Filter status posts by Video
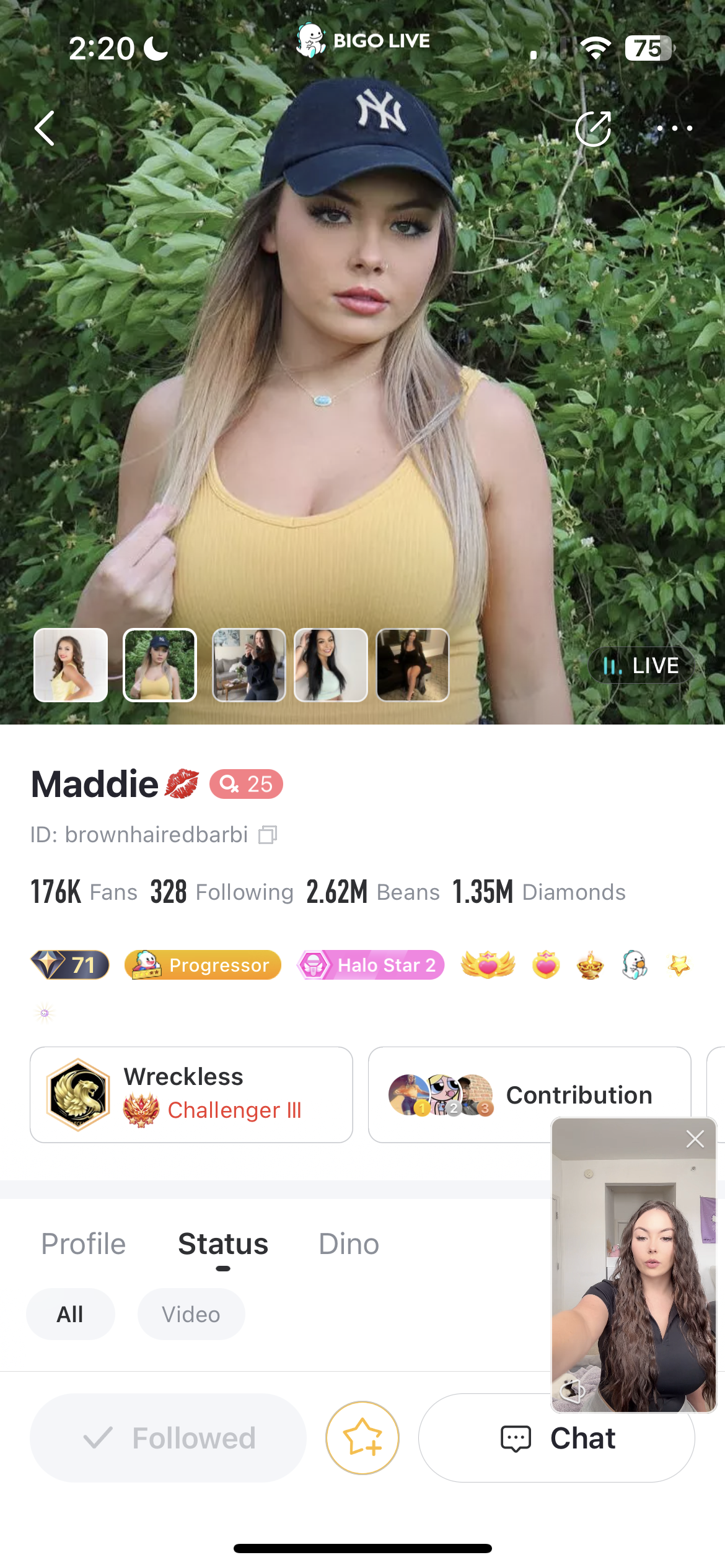725x1568 pixels. [x=191, y=1314]
